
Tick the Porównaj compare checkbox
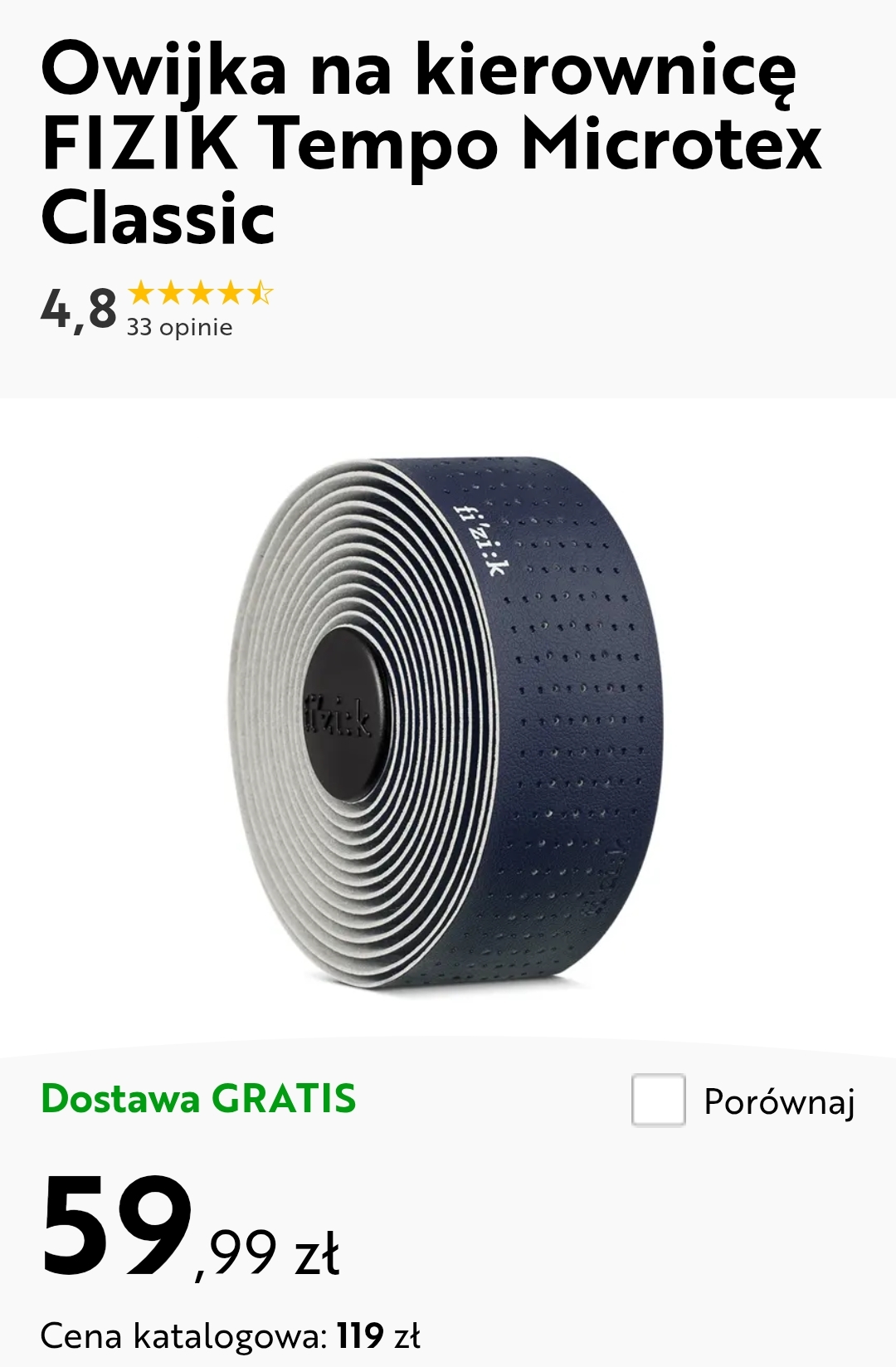point(658,1100)
